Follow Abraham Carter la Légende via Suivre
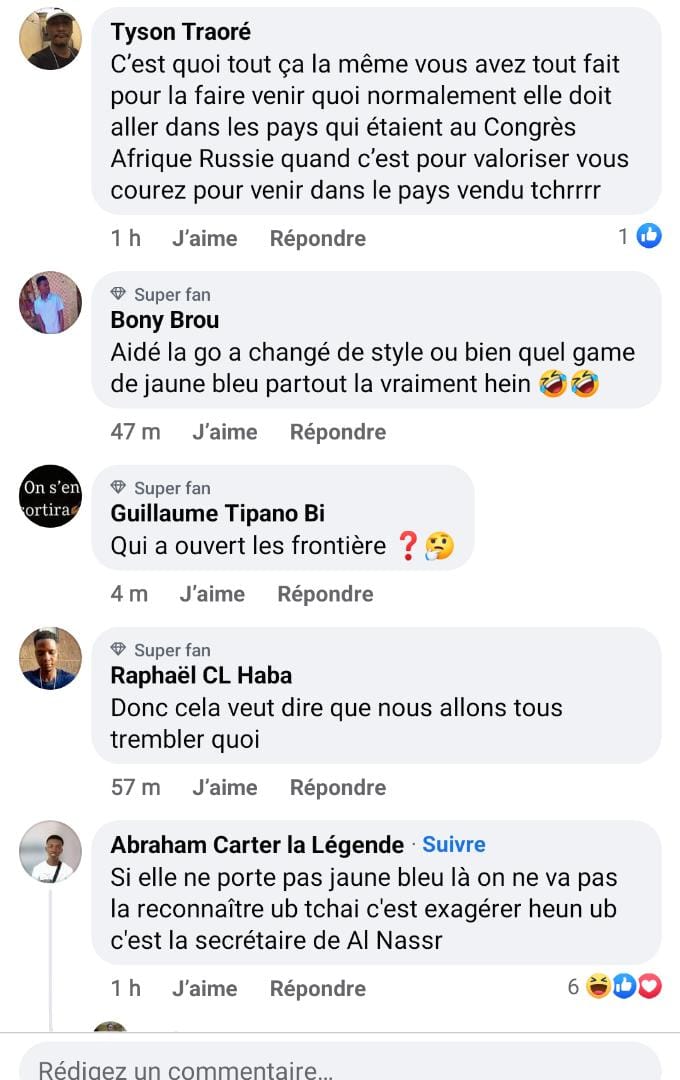Image resolution: width=680 pixels, height=1080 pixels. click(453, 844)
